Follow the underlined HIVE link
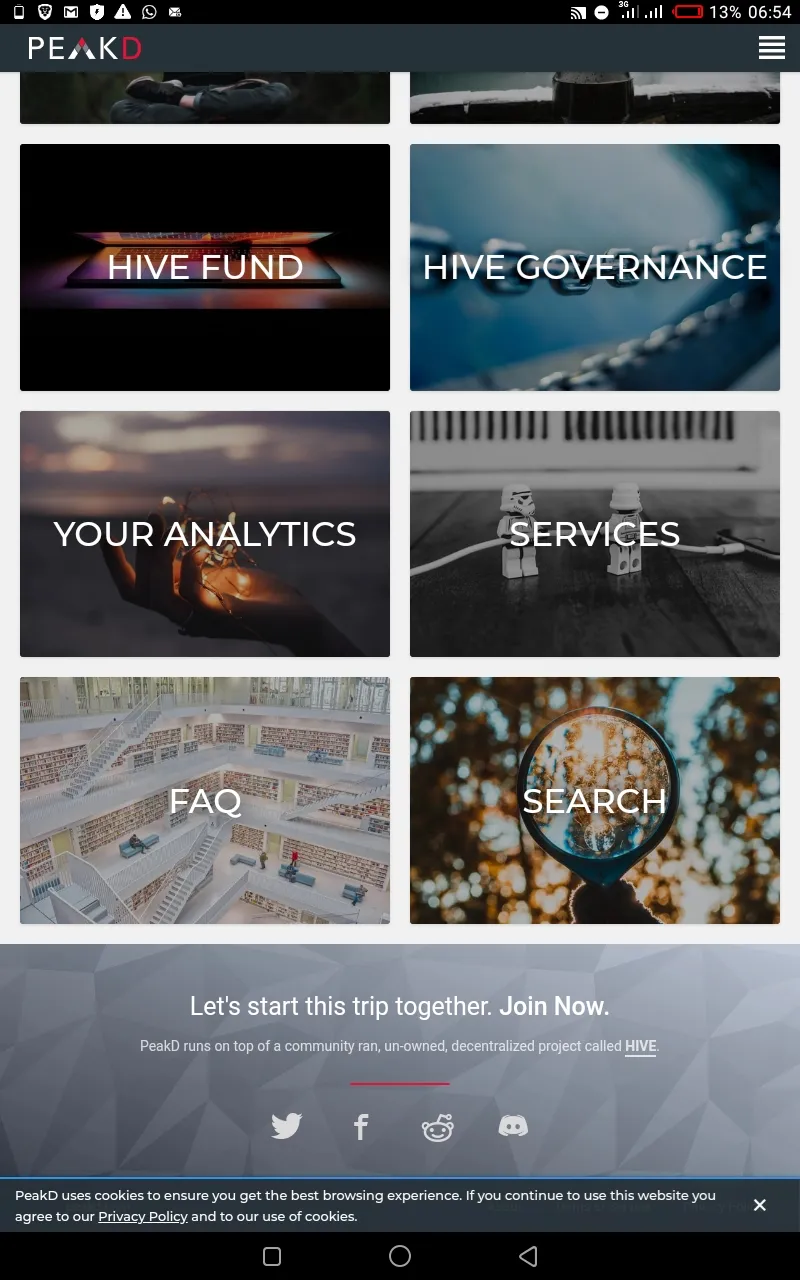The height and width of the screenshot is (1280, 800). point(640,1047)
